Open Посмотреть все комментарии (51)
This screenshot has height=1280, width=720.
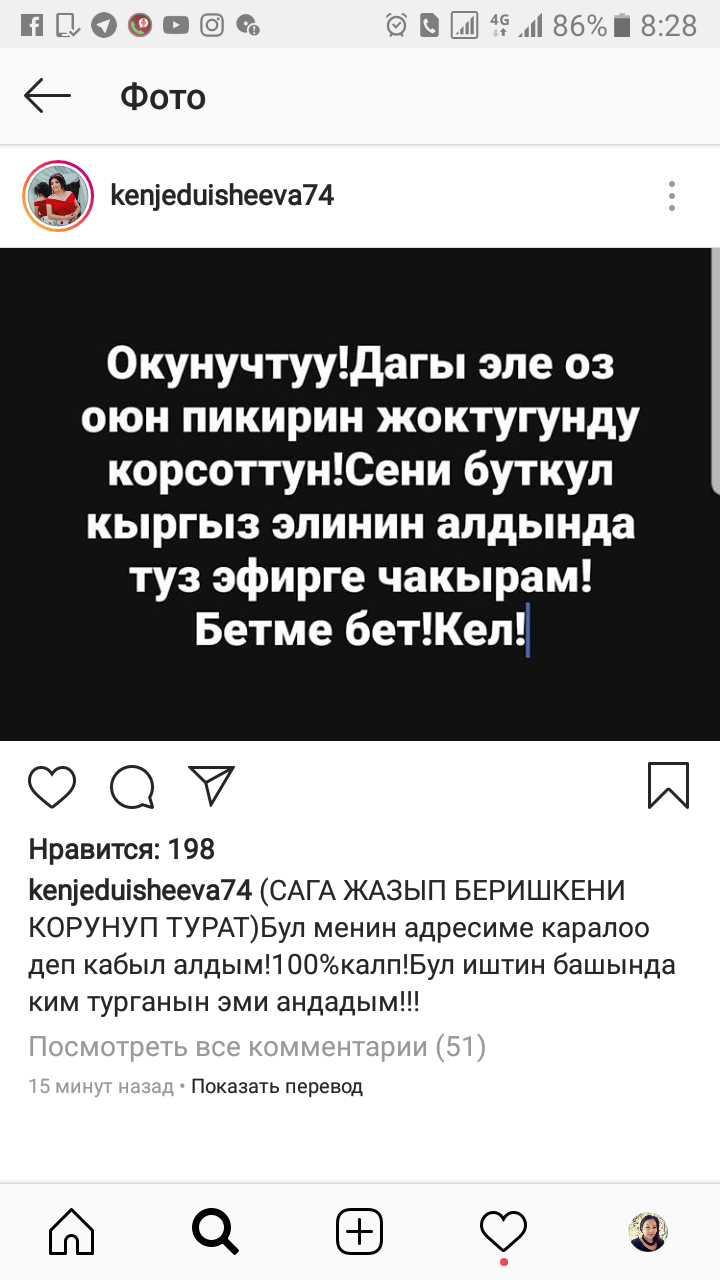[x=257, y=1047]
